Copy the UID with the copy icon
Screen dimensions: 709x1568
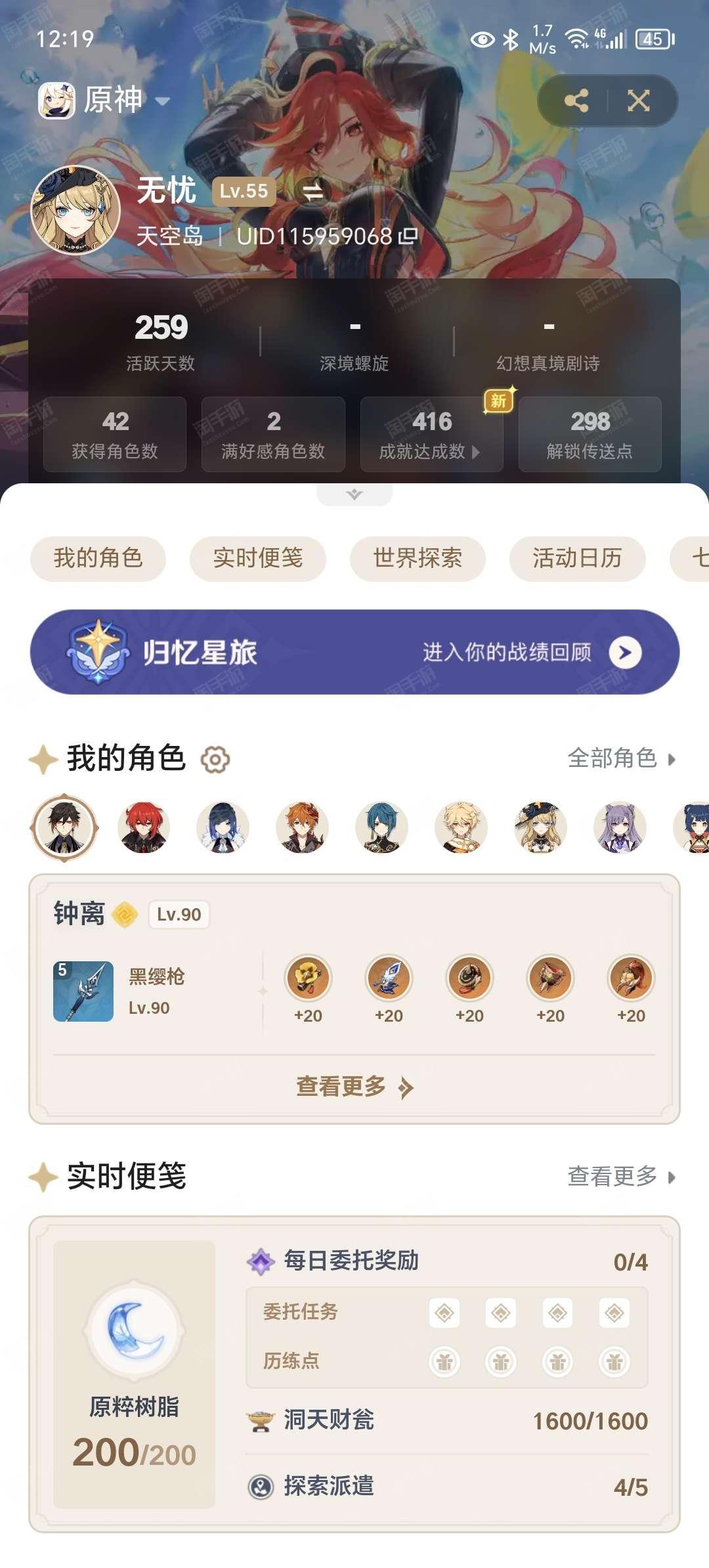[408, 236]
